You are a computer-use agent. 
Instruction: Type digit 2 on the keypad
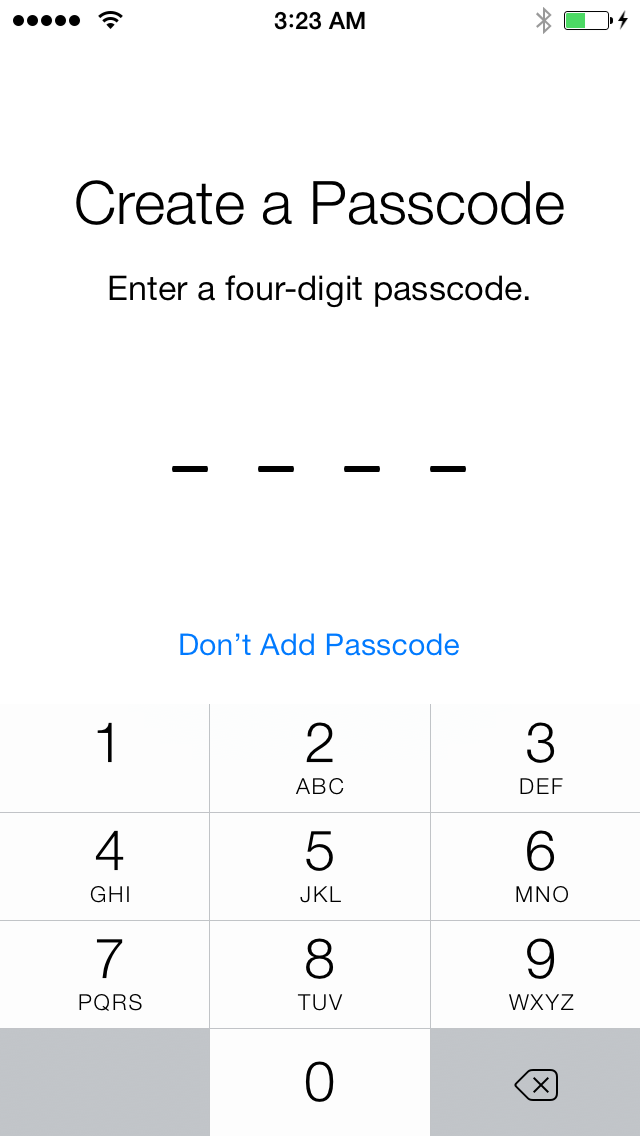[320, 758]
